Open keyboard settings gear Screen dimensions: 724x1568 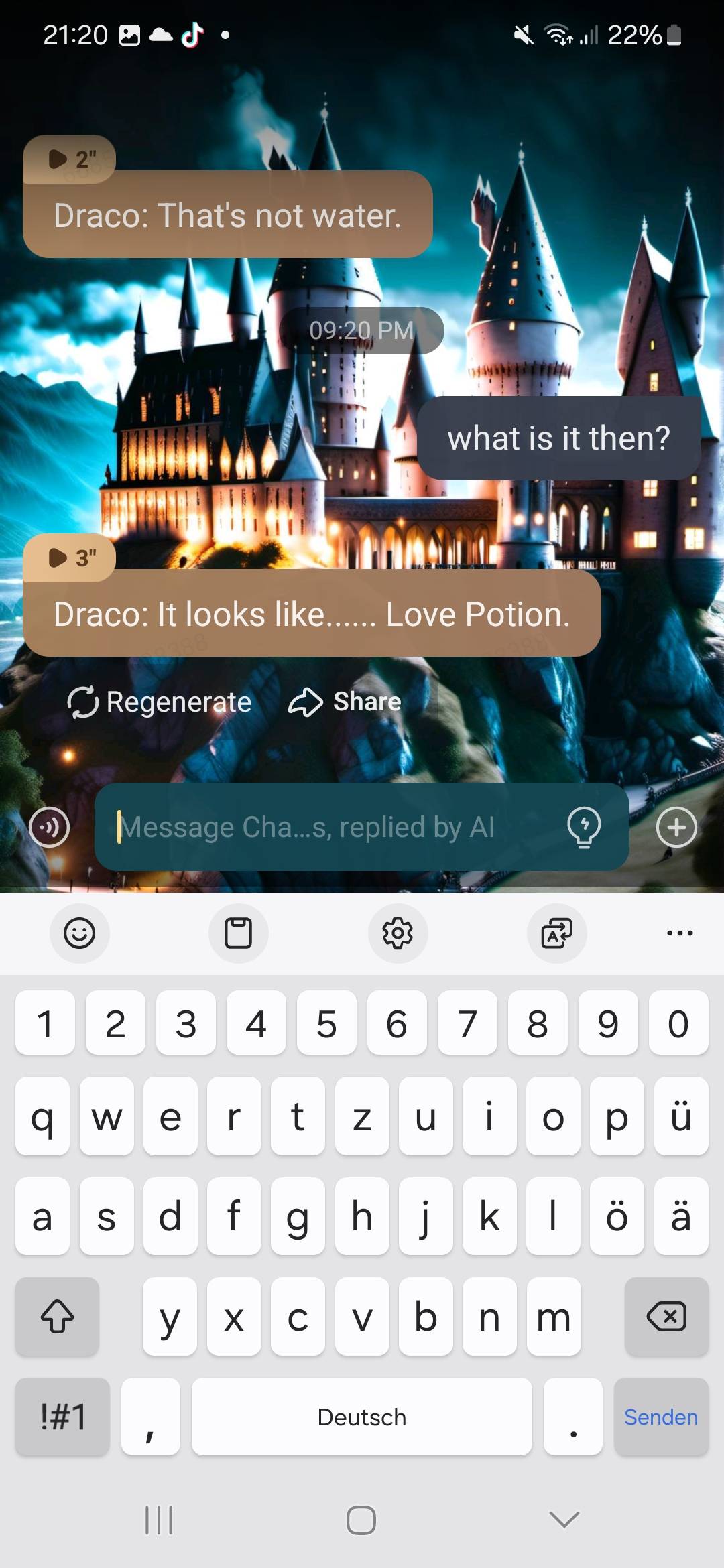(x=398, y=933)
